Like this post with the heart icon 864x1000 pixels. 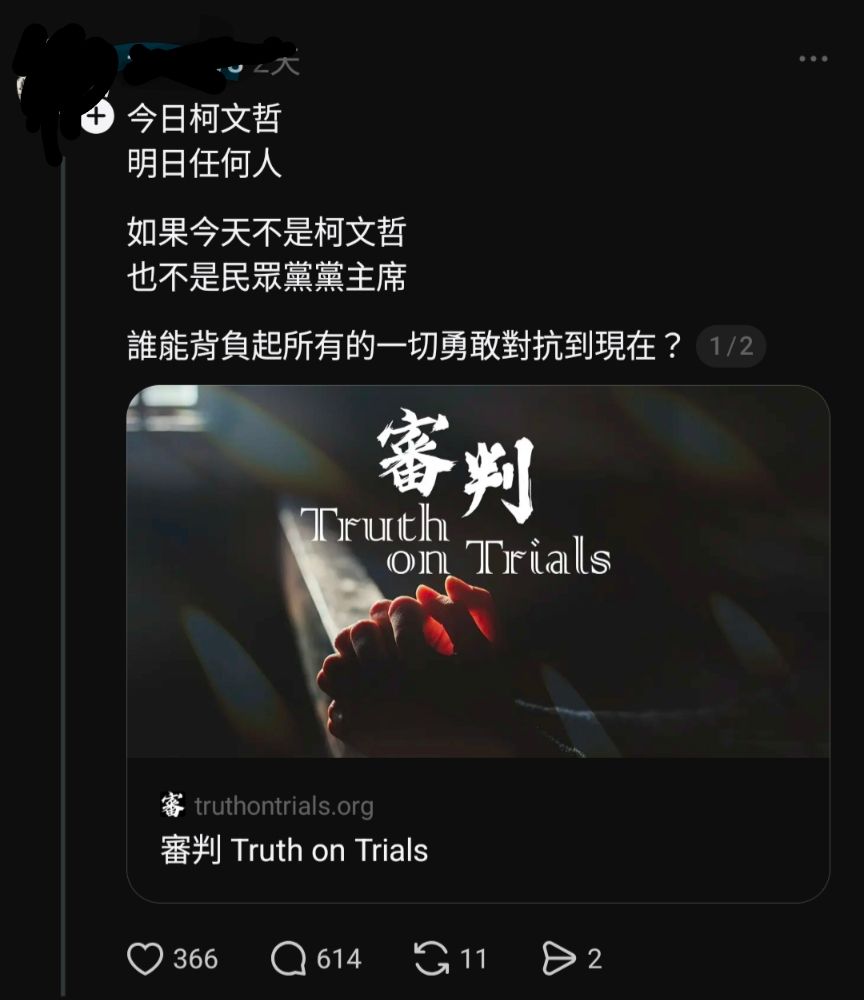[x=146, y=959]
